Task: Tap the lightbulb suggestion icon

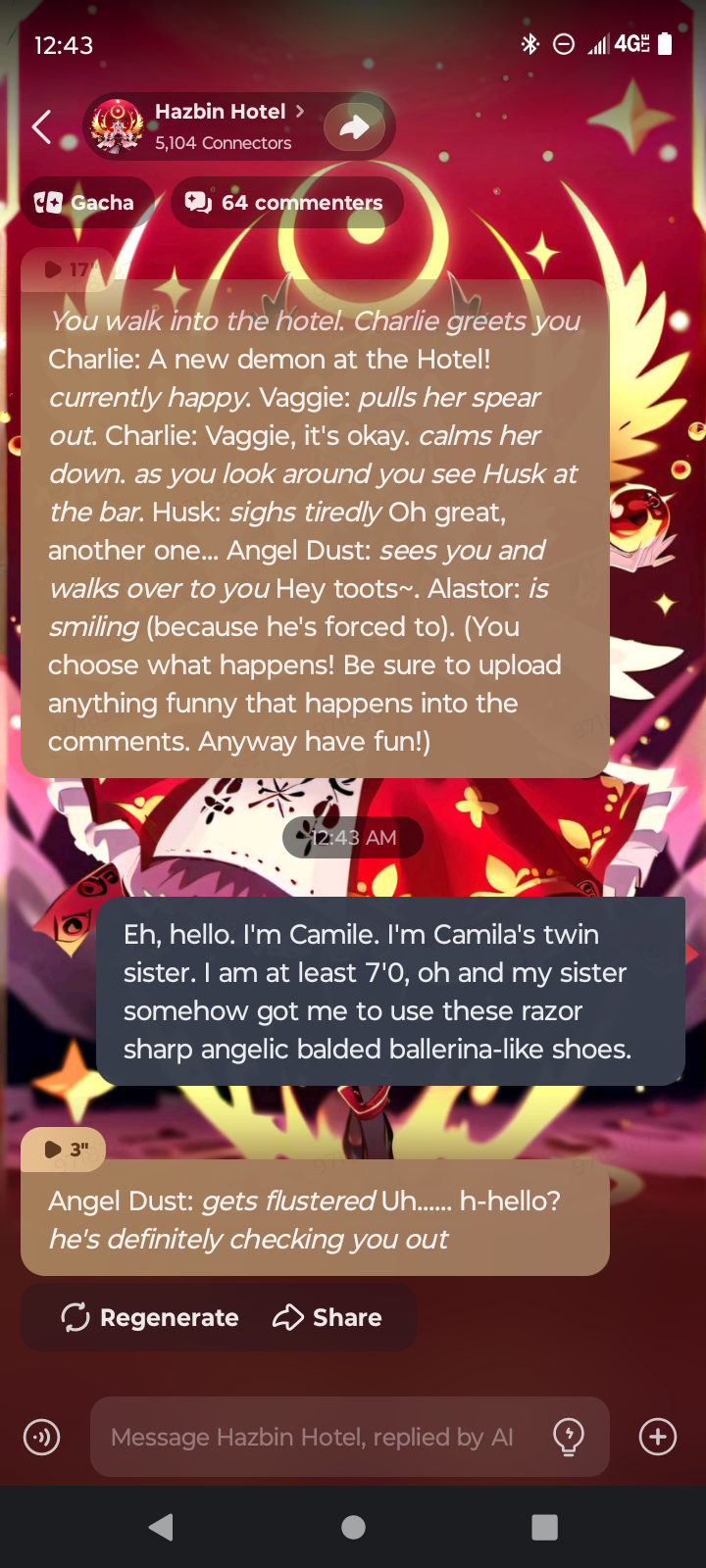Action: point(569,1438)
